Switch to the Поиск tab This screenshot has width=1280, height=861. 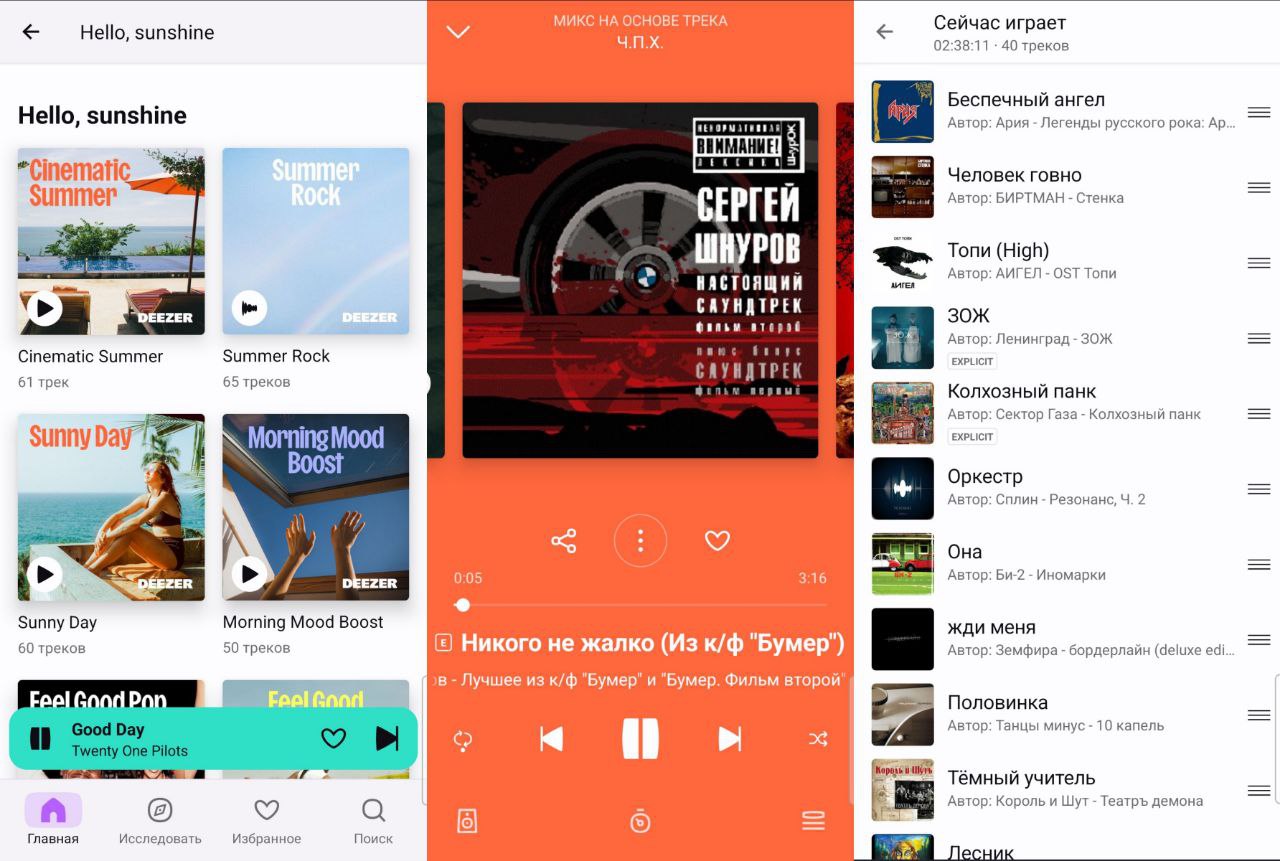coord(373,821)
